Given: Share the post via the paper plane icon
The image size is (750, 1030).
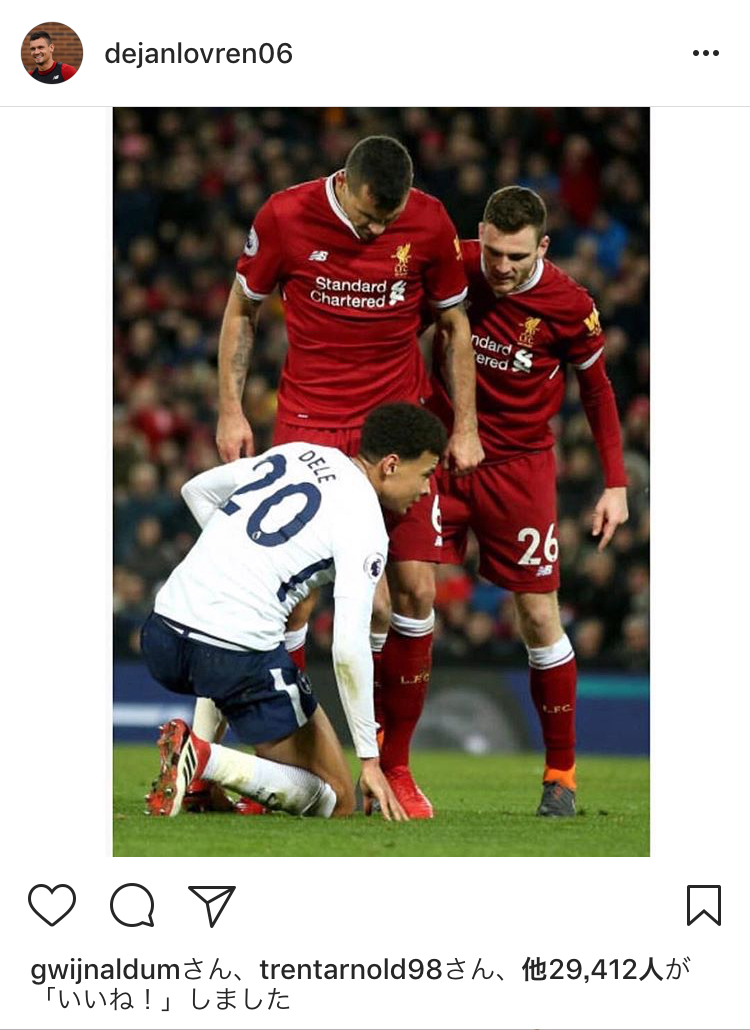Looking at the screenshot, I should (x=212, y=905).
